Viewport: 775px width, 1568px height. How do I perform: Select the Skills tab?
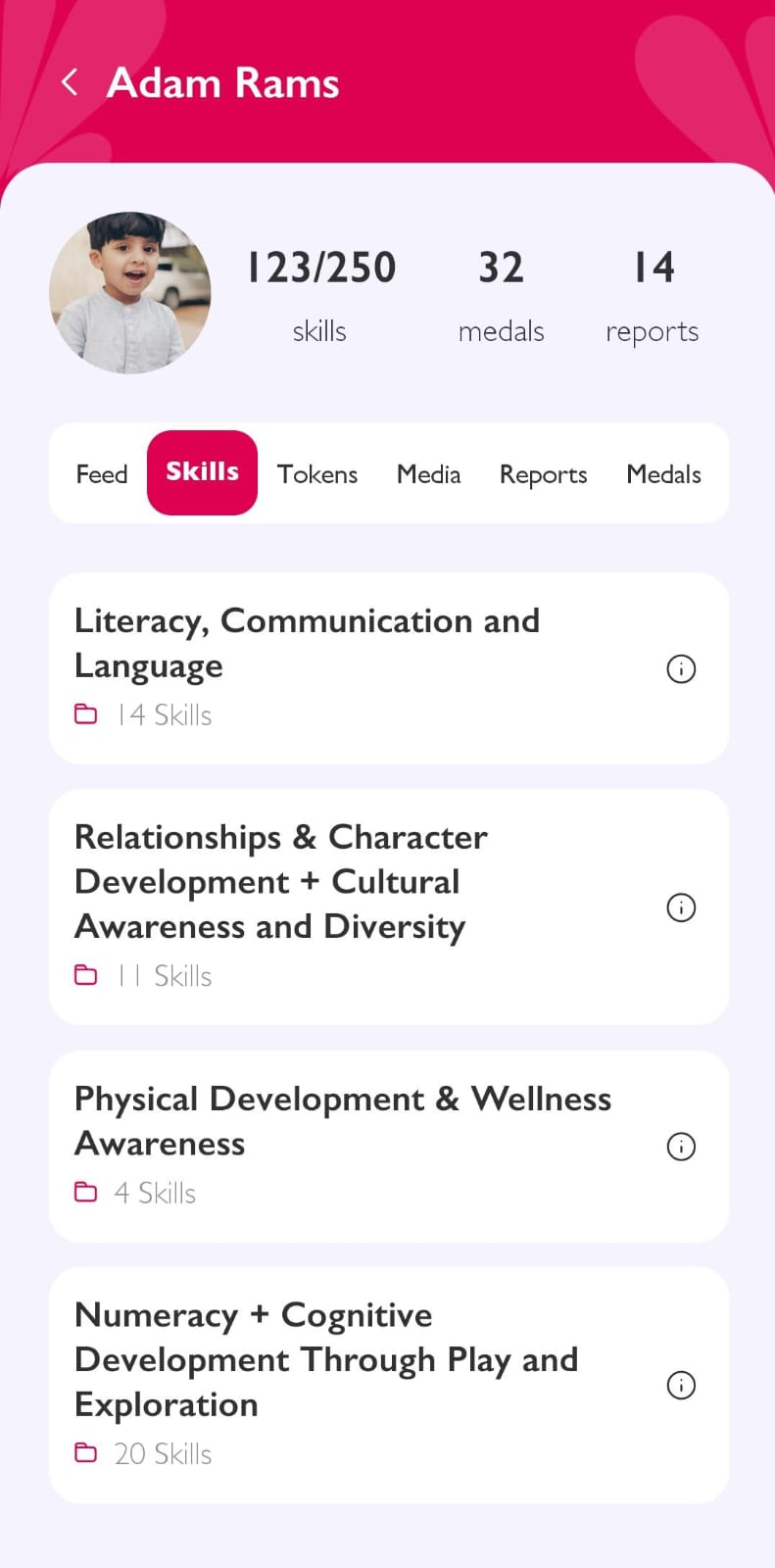click(202, 472)
